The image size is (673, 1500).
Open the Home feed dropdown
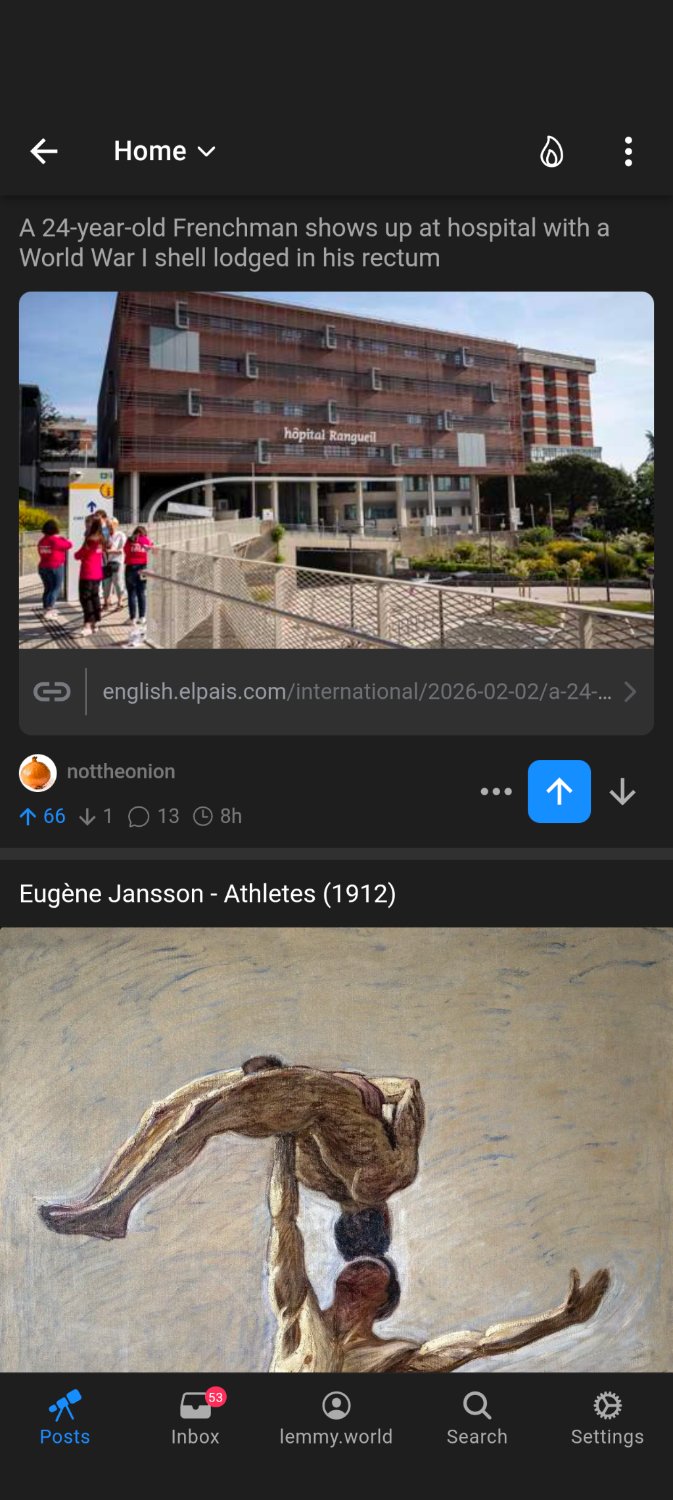[165, 151]
